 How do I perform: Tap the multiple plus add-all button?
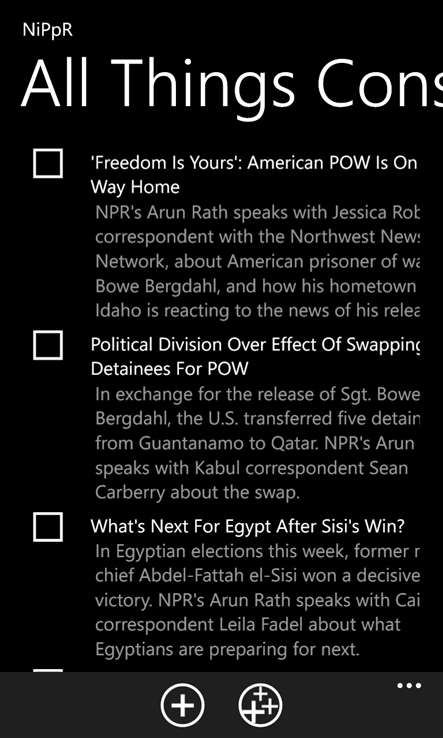[x=260, y=706]
